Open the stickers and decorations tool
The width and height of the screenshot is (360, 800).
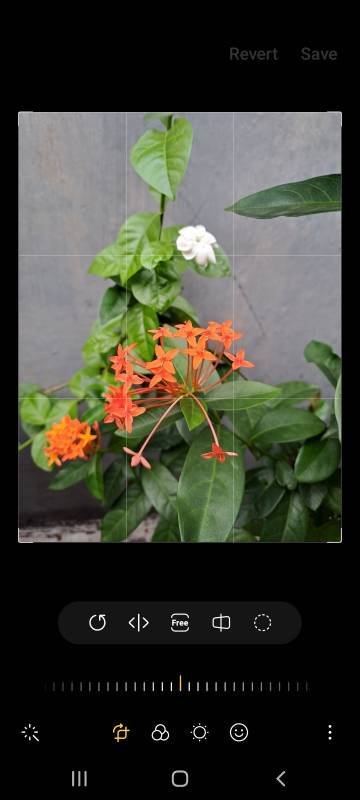239,733
